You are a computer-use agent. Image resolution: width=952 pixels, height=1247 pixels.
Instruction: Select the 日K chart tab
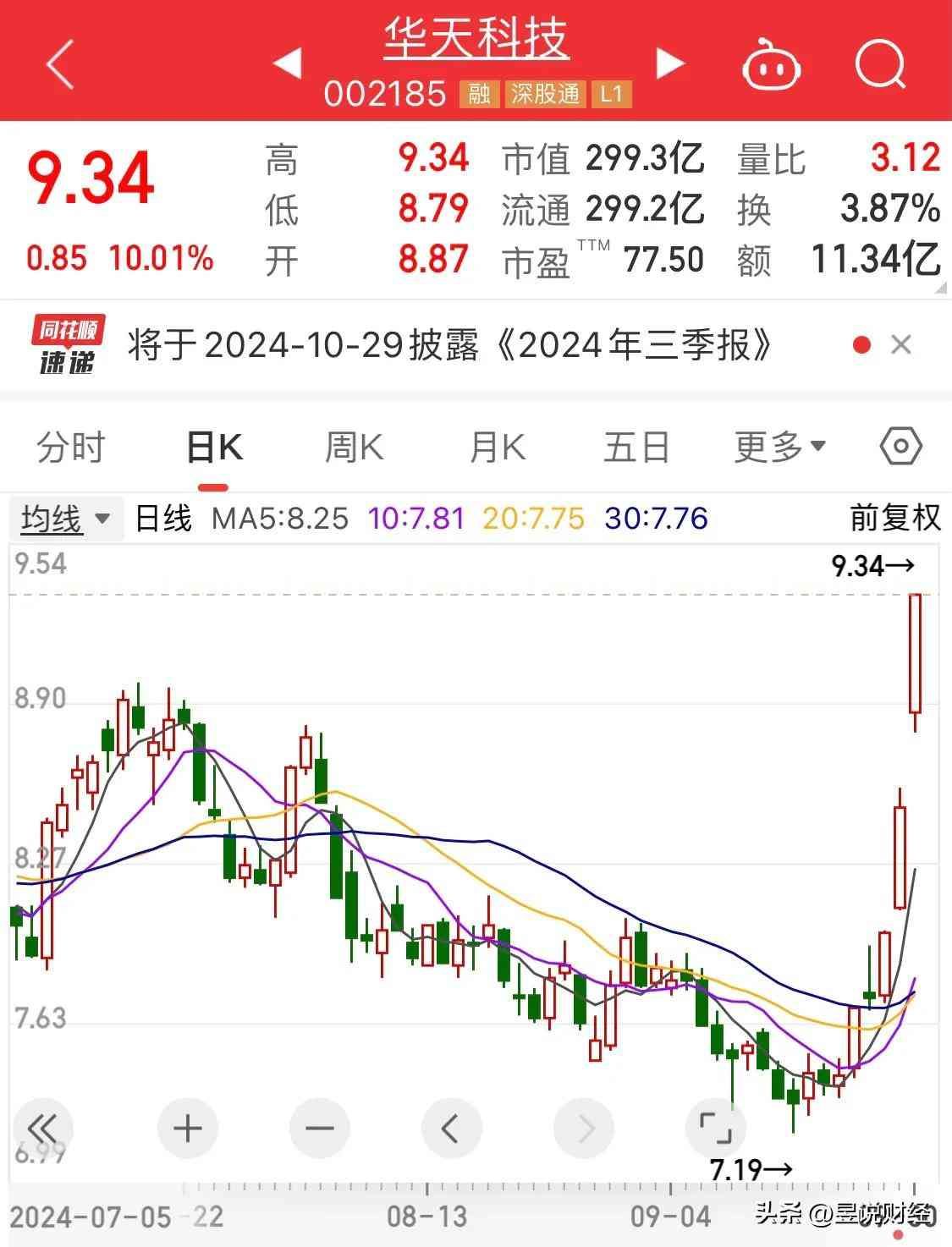pos(214,447)
